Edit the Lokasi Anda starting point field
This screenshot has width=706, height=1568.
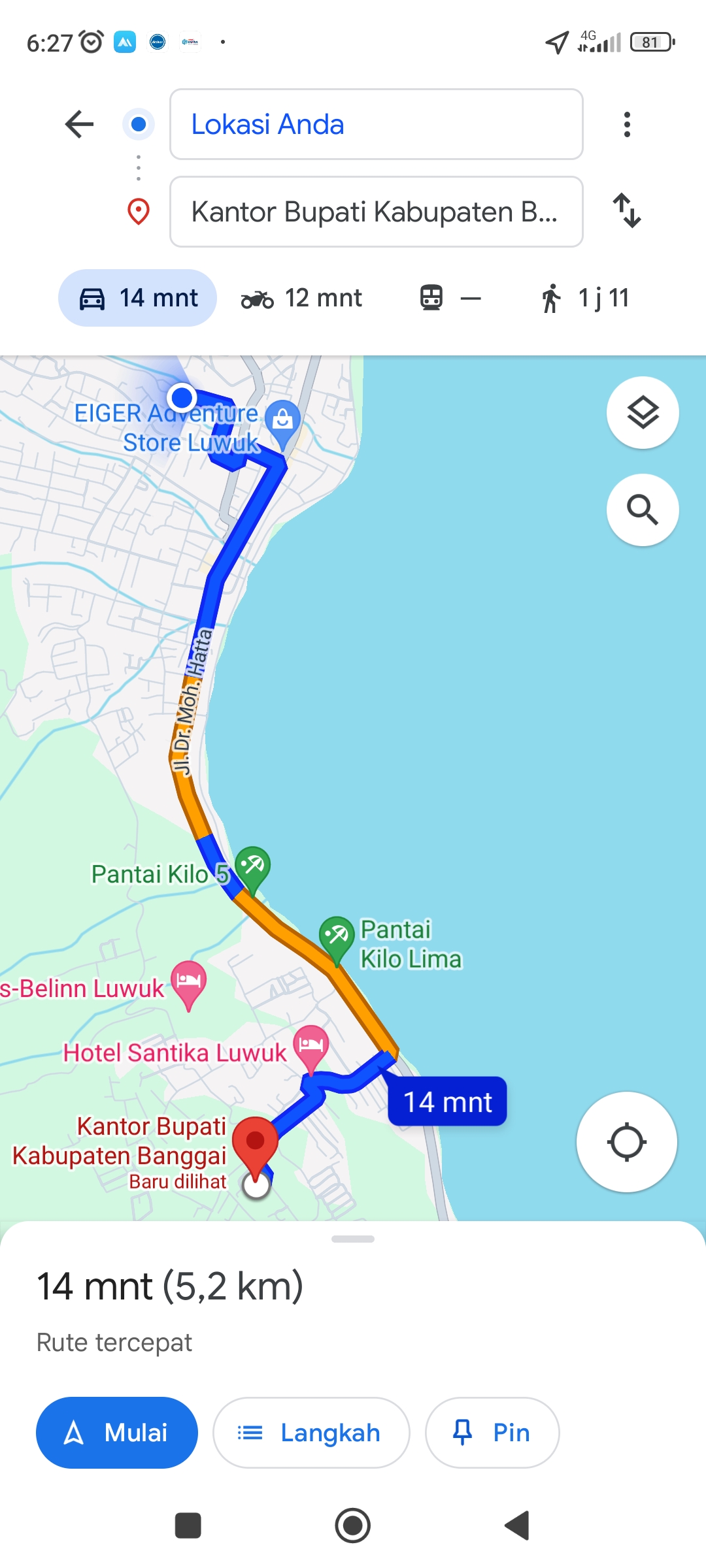coord(376,124)
